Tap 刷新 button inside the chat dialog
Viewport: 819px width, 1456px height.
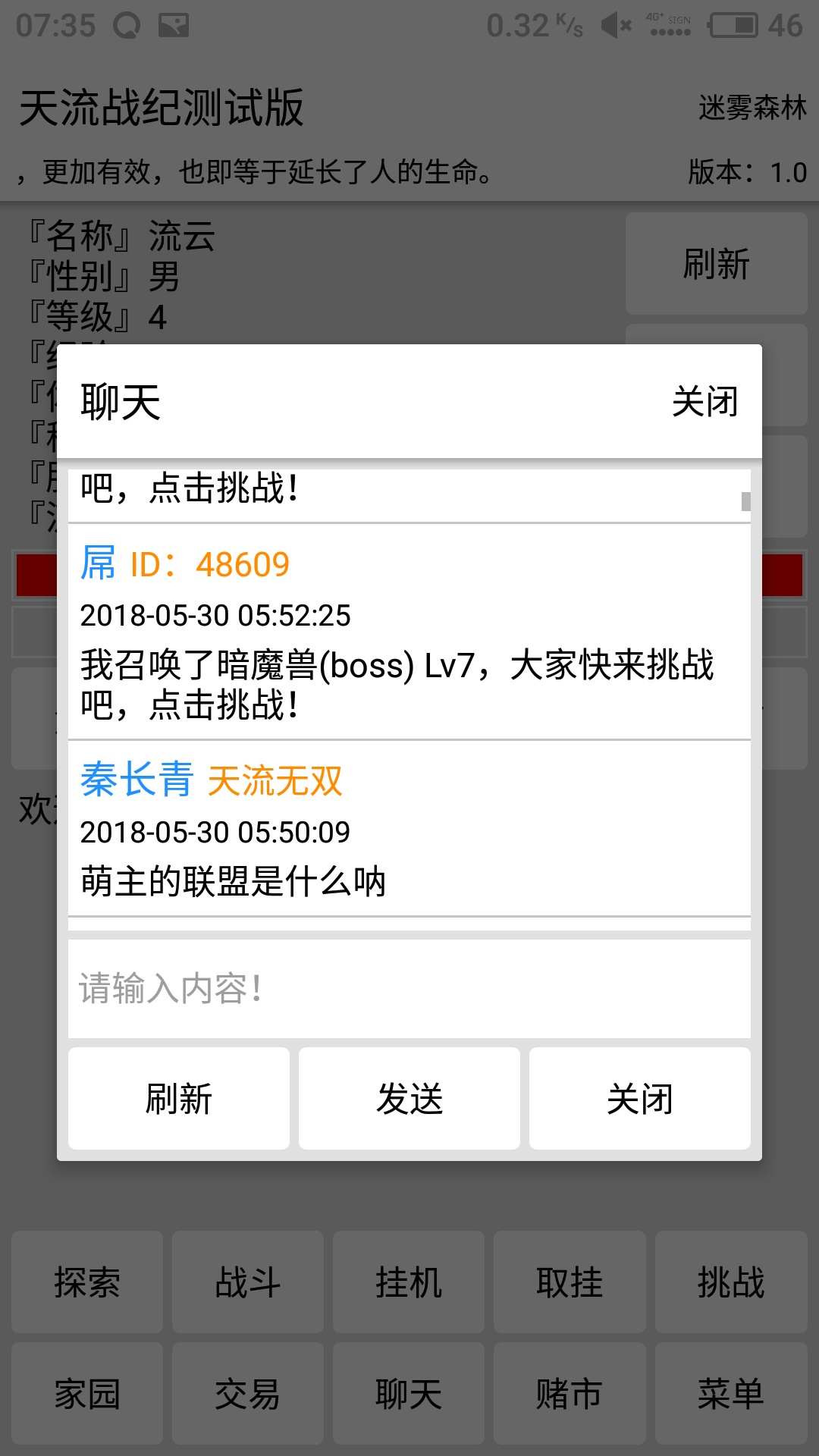(179, 1099)
